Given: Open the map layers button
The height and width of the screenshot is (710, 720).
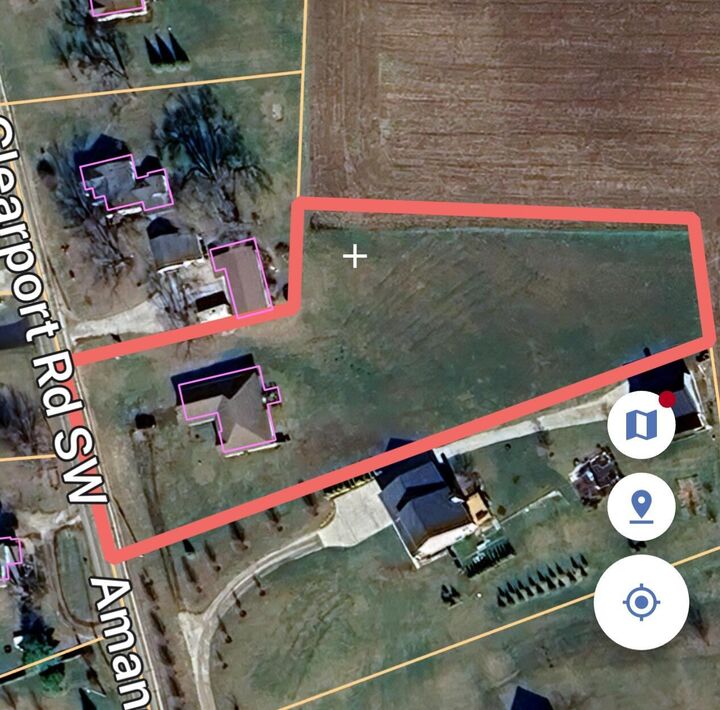Looking at the screenshot, I should (641, 425).
